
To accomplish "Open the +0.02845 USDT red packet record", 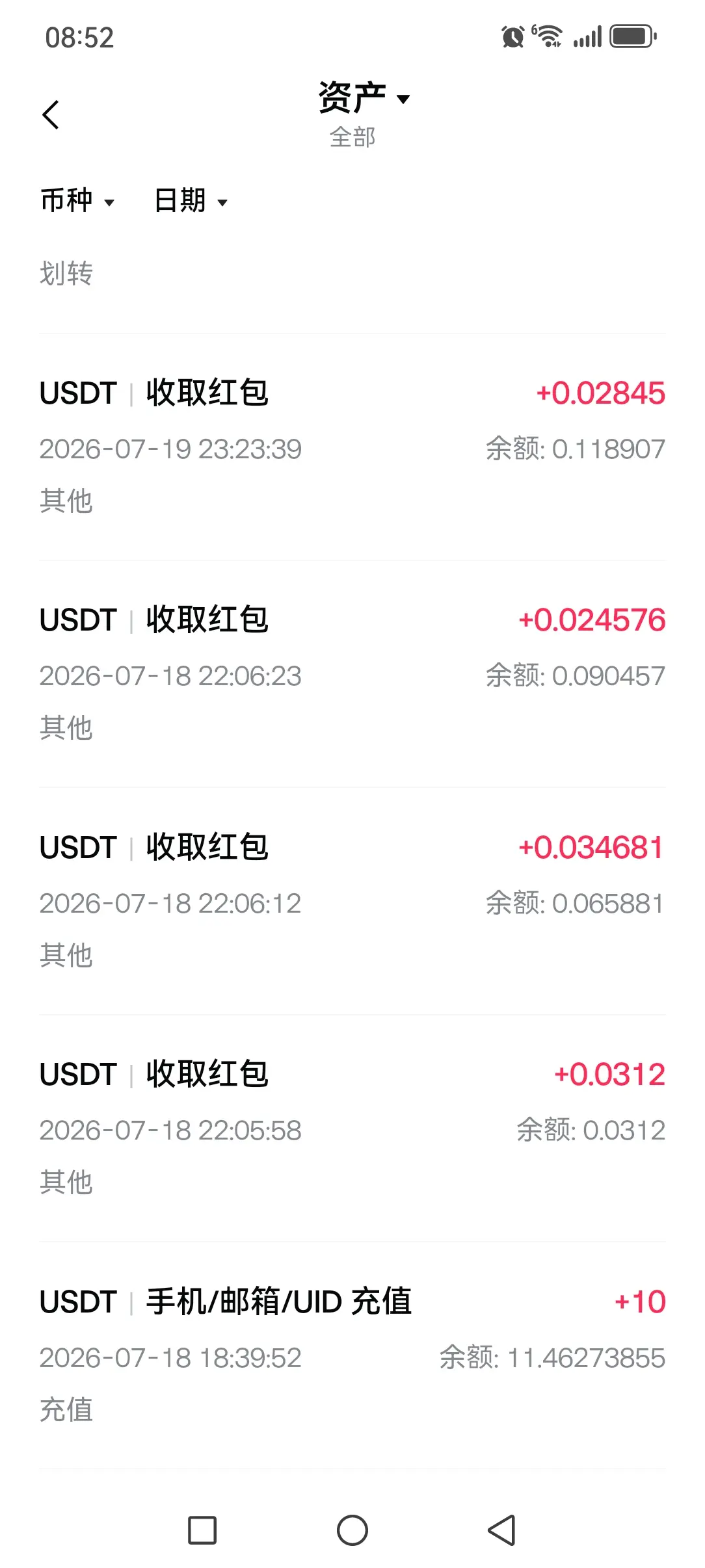I will pyautogui.click(x=352, y=447).
